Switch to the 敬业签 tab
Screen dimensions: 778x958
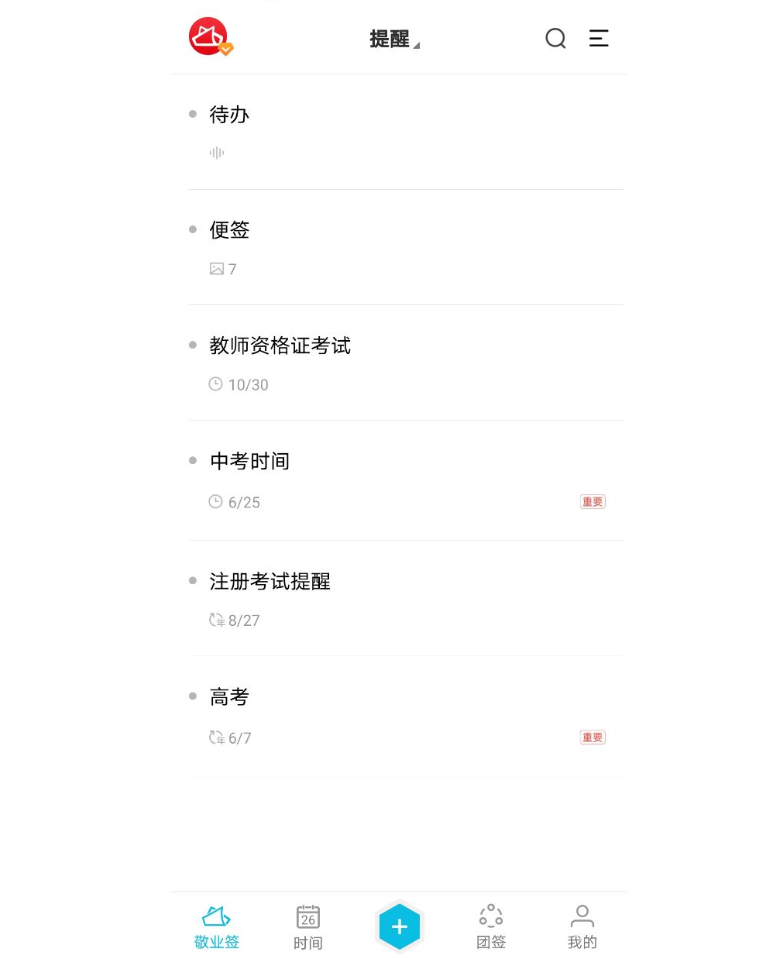click(216, 927)
